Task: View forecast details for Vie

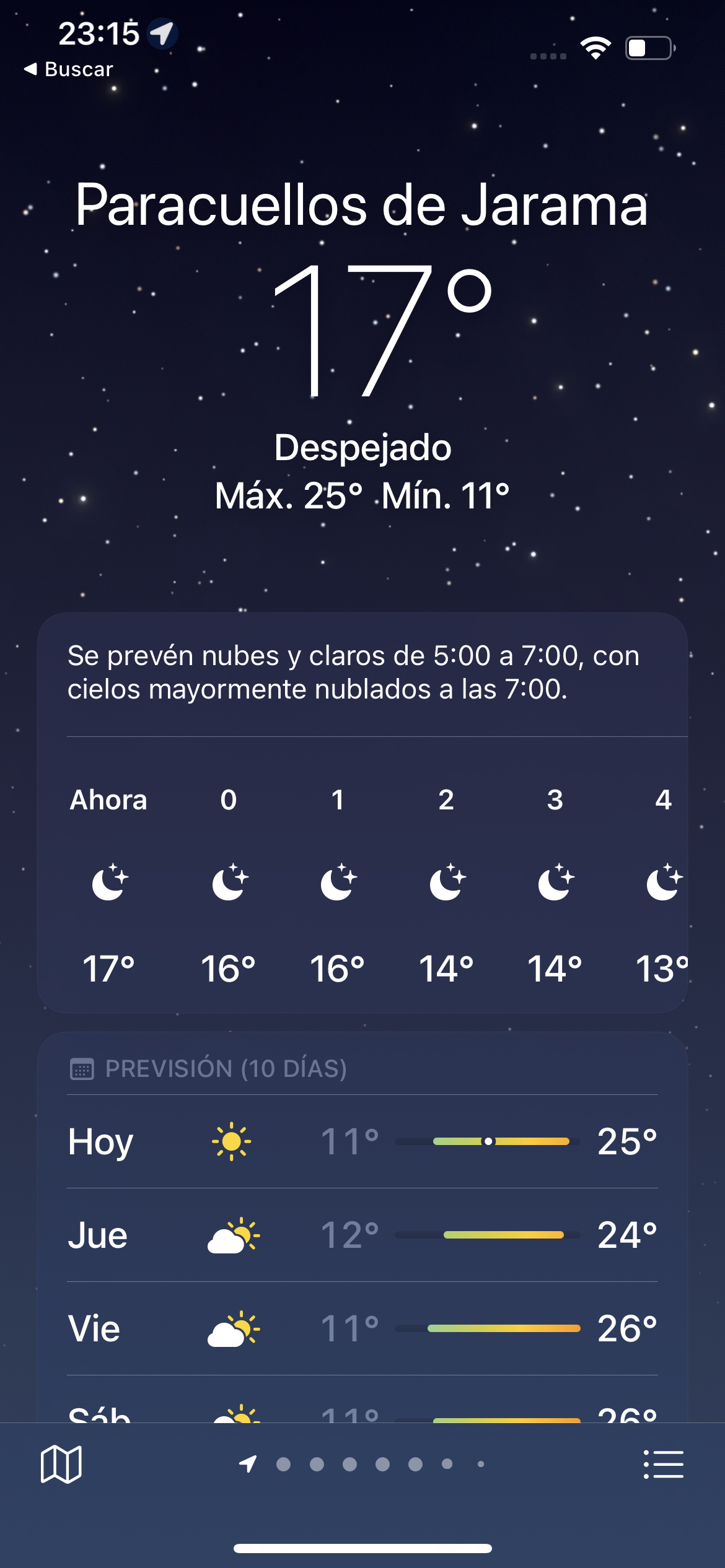Action: [x=362, y=1329]
